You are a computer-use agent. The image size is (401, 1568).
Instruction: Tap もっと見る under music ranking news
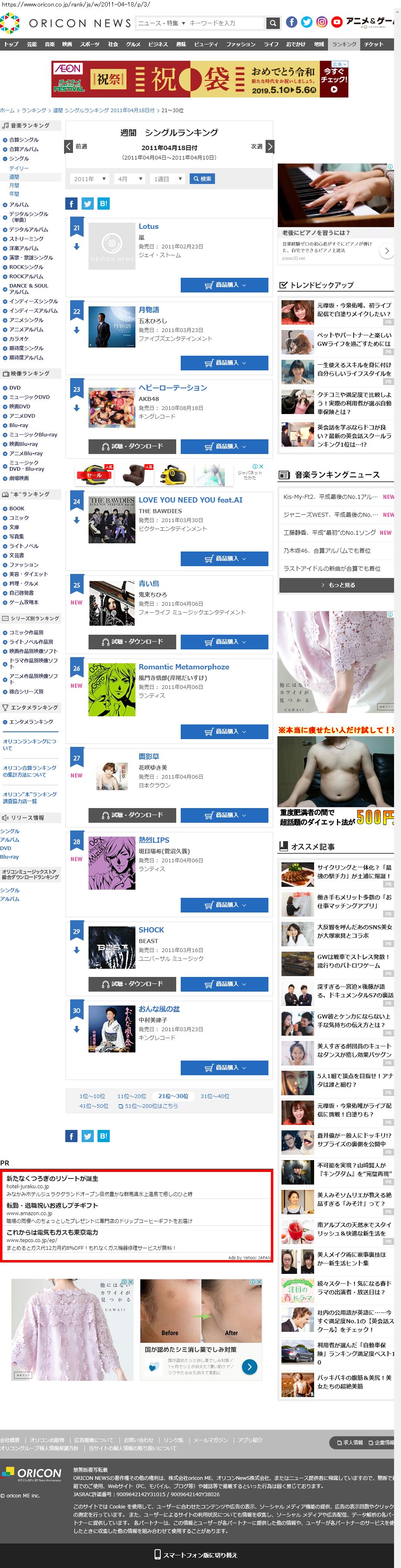(x=337, y=585)
